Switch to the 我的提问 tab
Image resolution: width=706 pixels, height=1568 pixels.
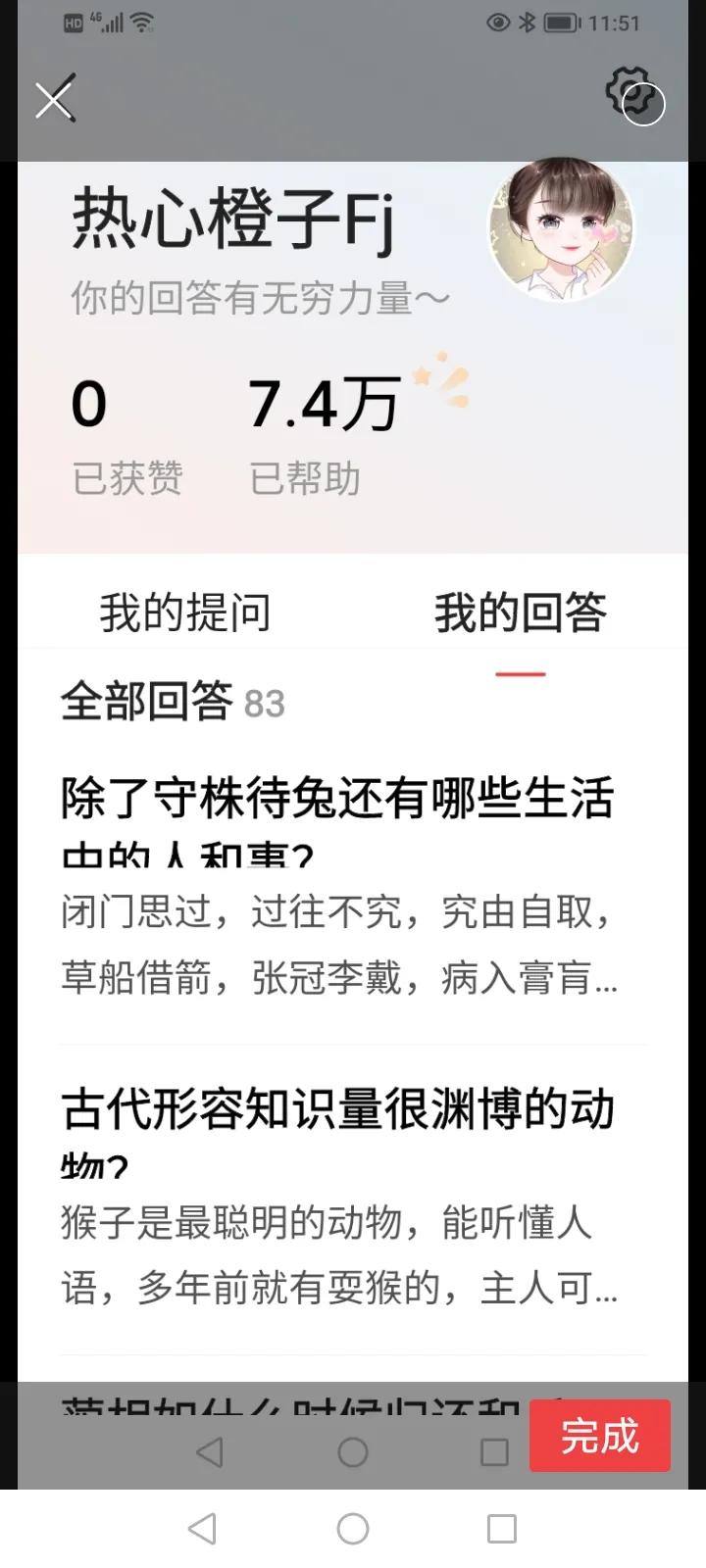click(x=184, y=613)
